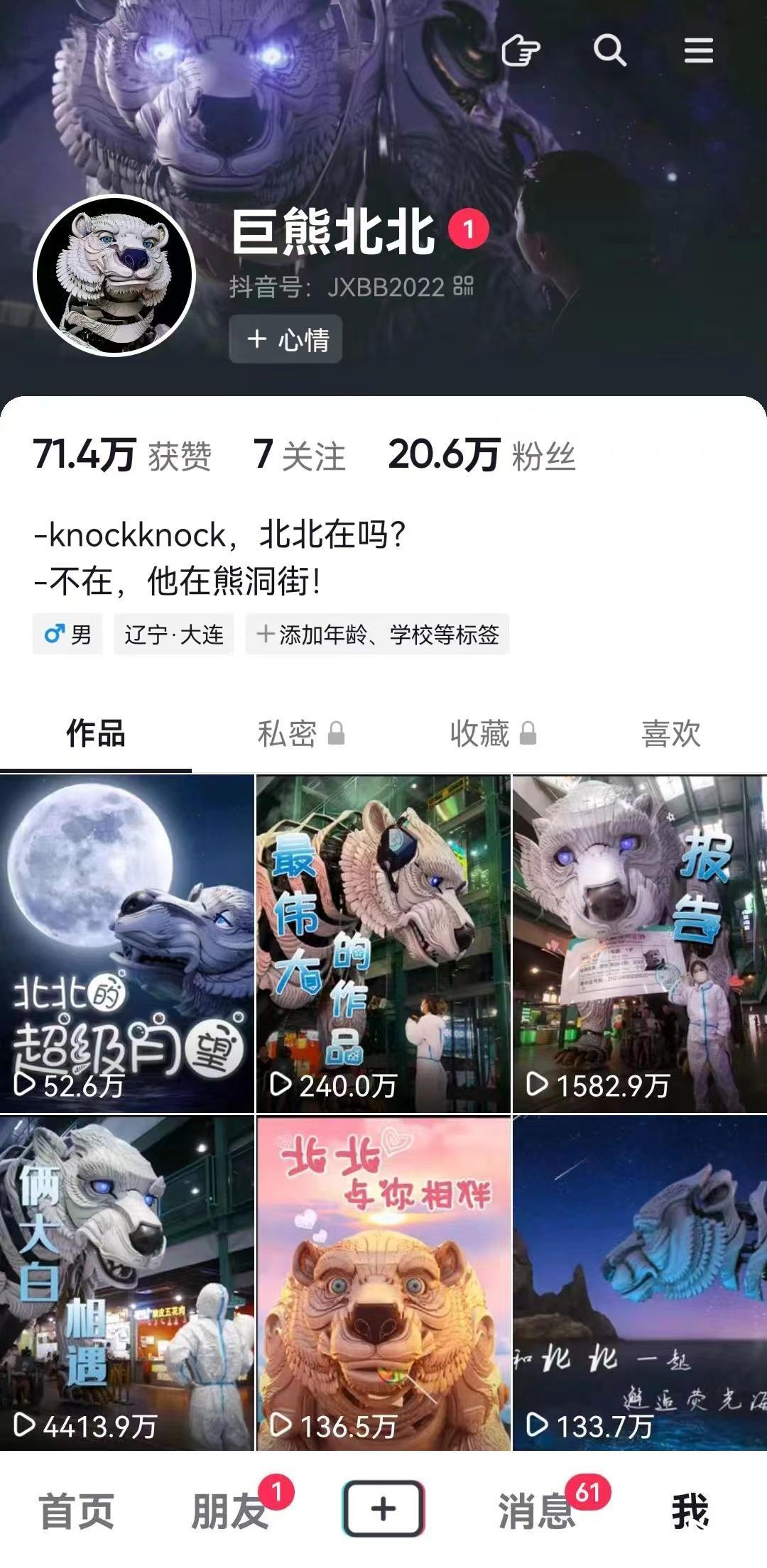View the 粉丝 followers list

[x=482, y=455]
